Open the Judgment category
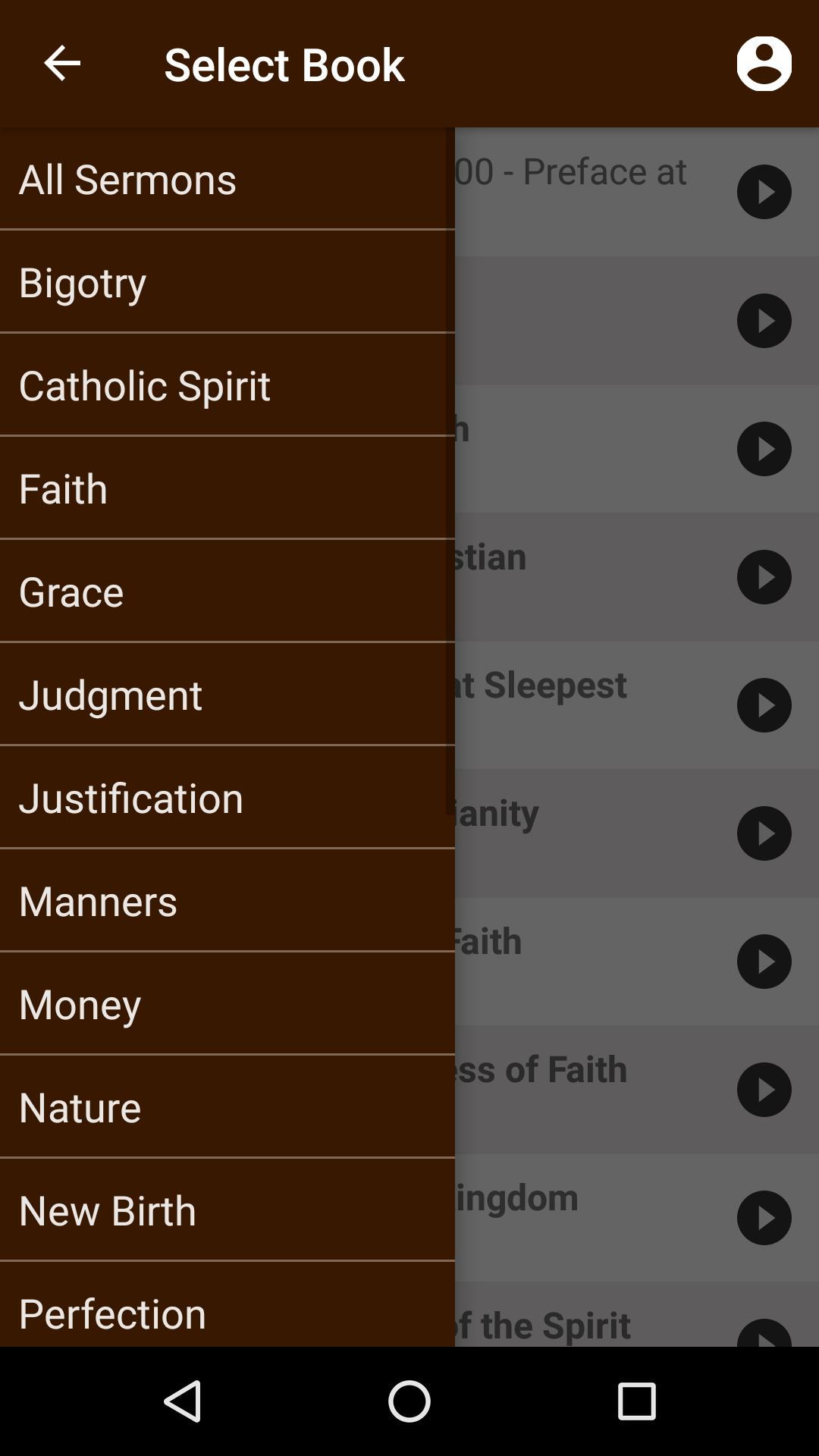Screen dimensions: 819x1456 (x=227, y=695)
